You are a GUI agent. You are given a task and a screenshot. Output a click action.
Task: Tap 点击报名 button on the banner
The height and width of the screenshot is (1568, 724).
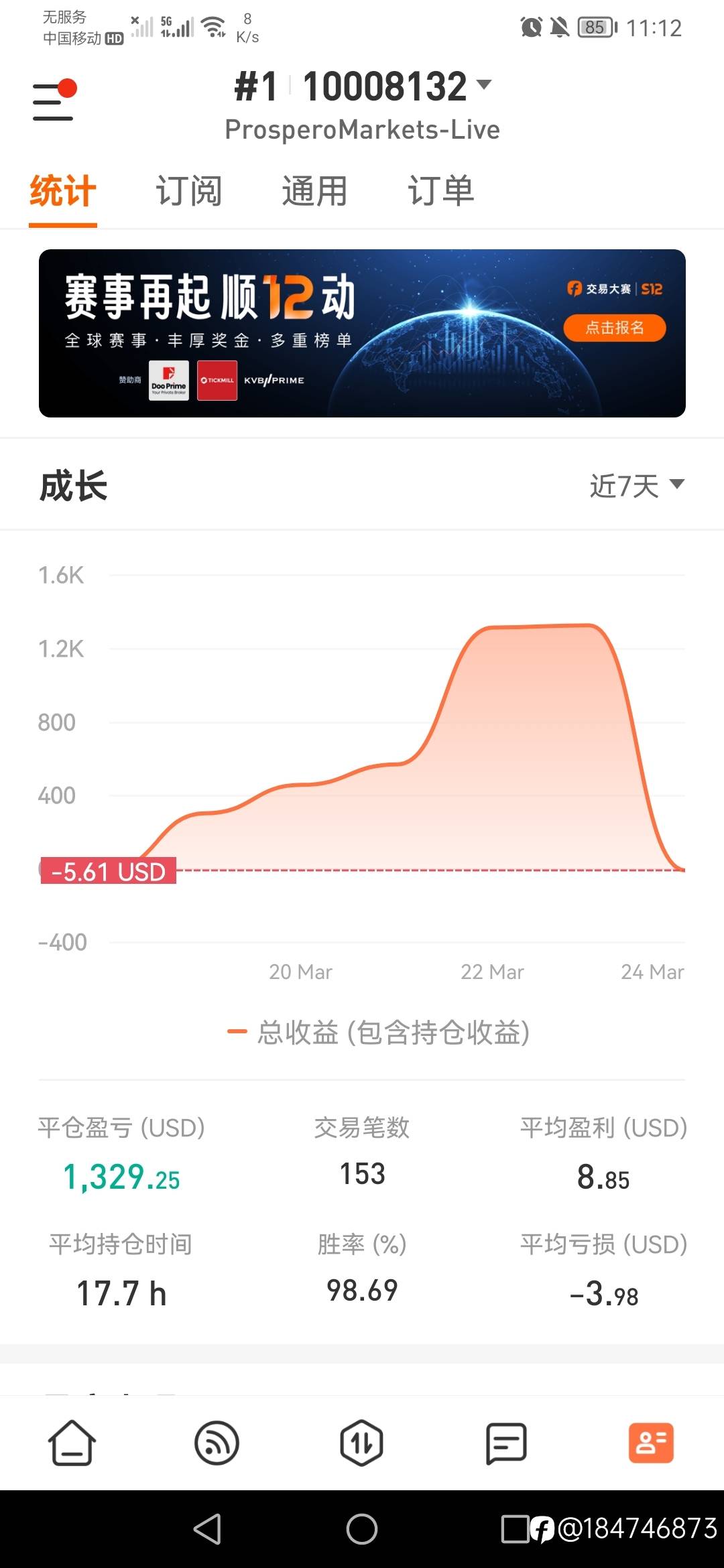614,328
